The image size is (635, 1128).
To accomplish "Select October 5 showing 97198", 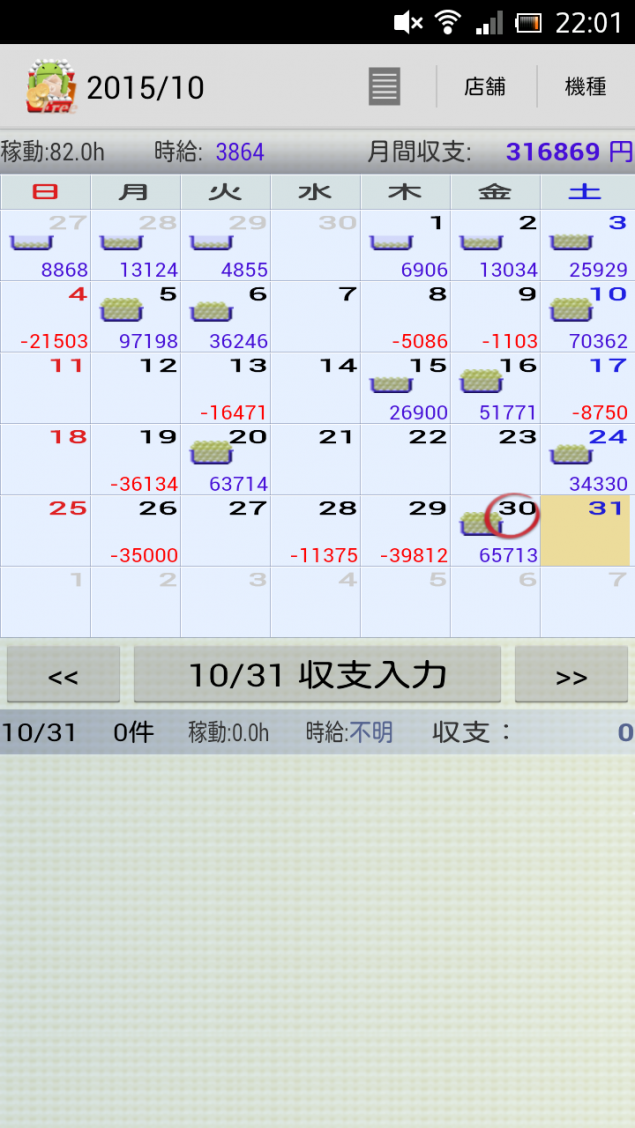I will click(136, 316).
